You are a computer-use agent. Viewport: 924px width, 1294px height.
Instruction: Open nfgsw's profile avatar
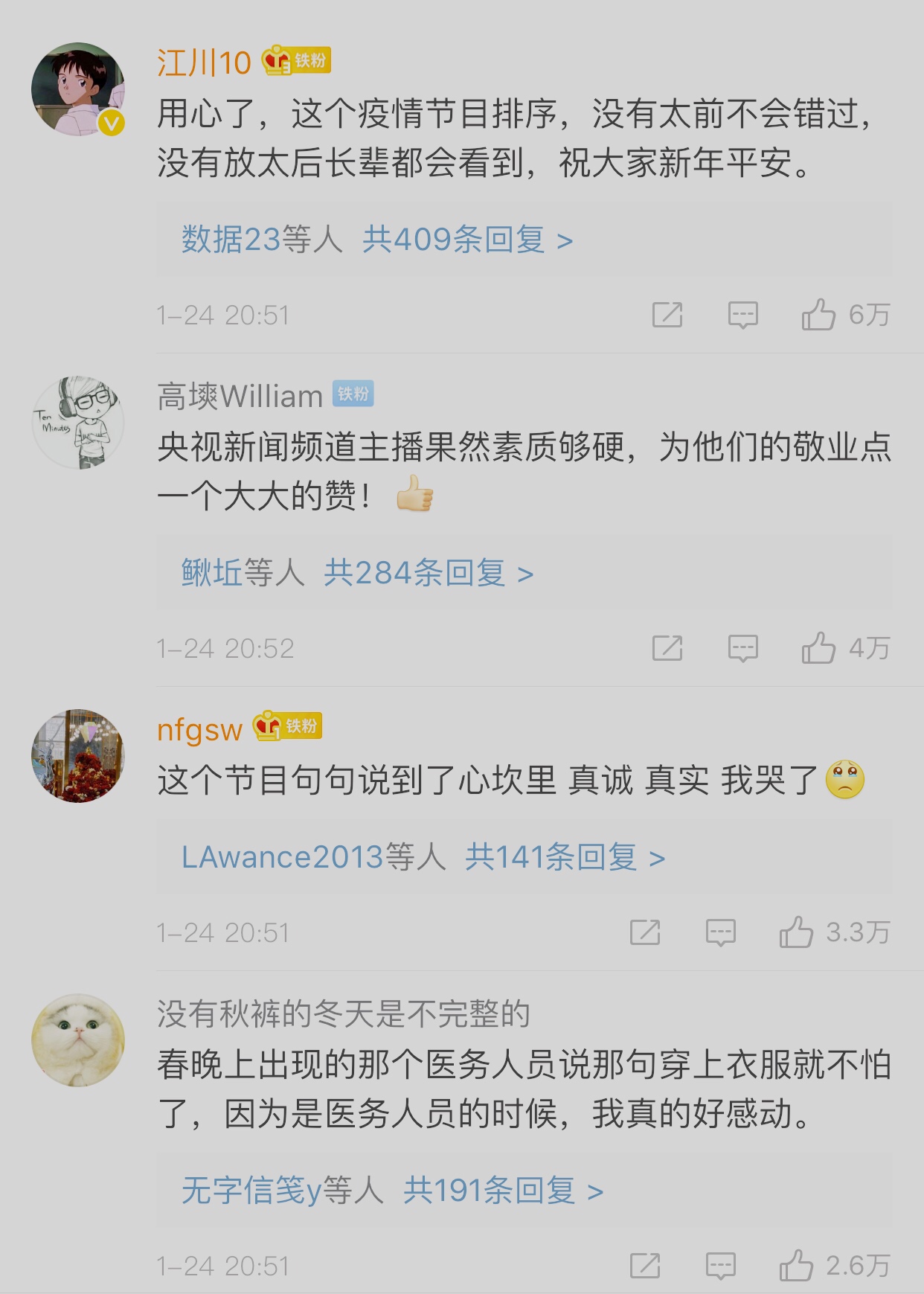78,755
